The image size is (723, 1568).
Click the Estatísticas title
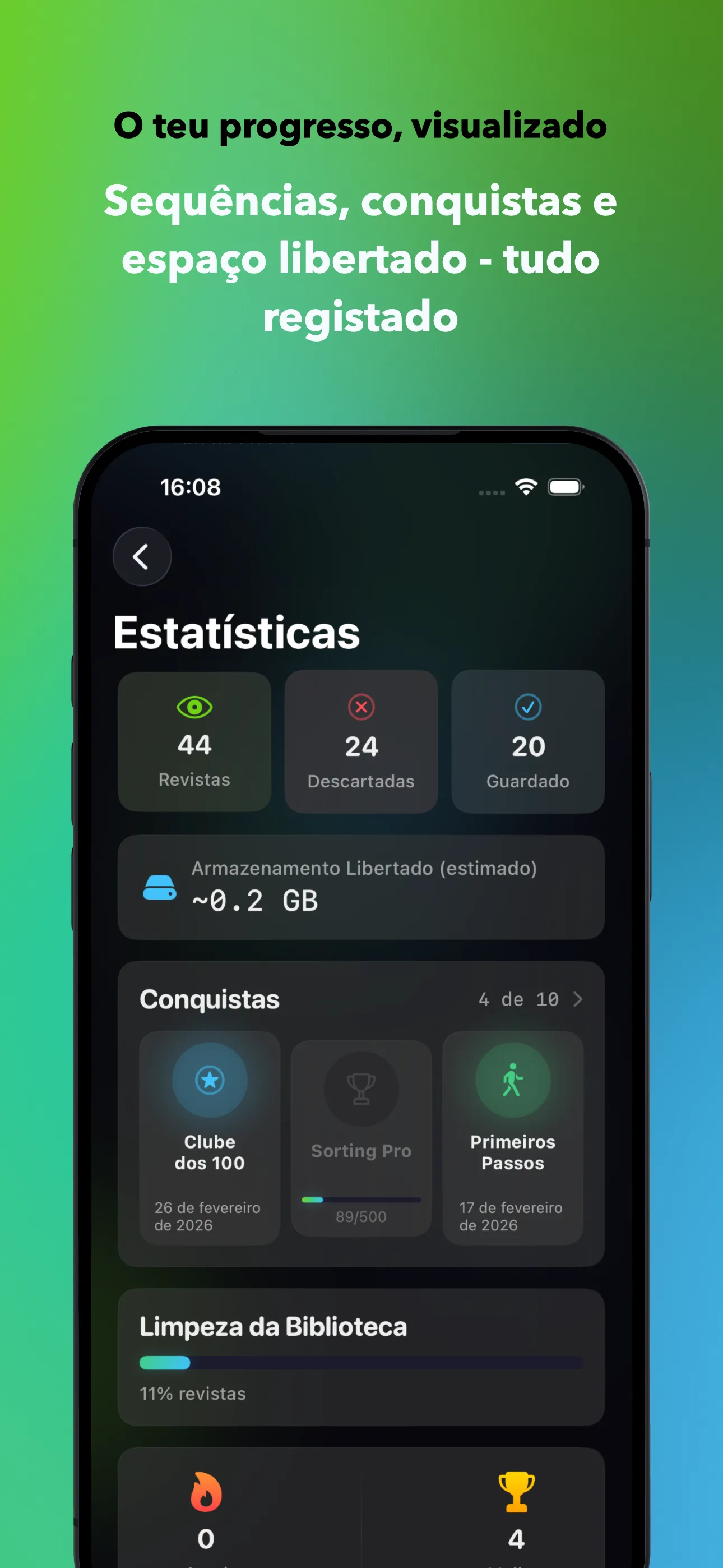click(236, 632)
